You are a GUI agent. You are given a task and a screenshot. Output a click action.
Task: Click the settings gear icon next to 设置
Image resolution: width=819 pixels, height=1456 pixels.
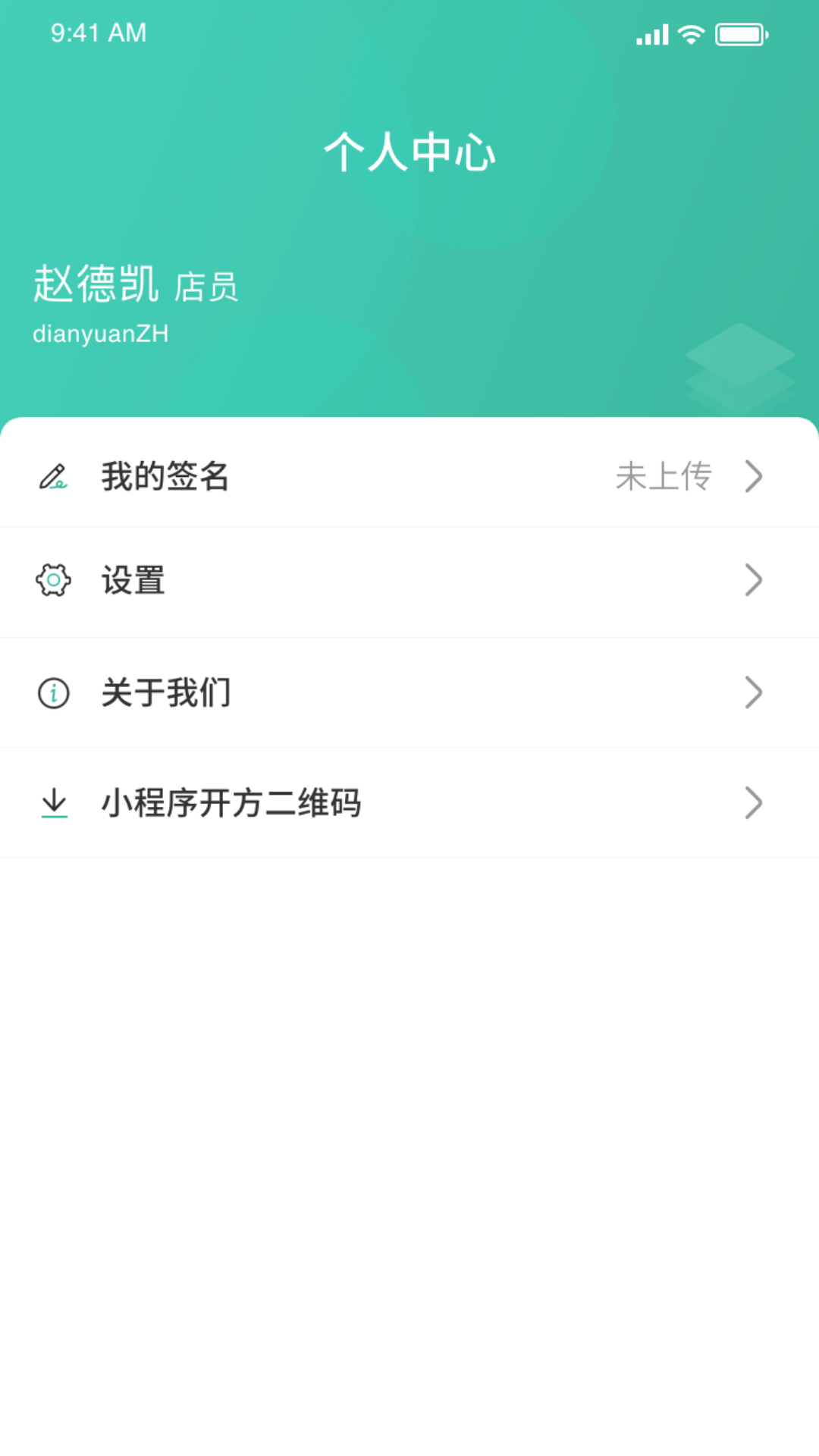click(x=53, y=580)
